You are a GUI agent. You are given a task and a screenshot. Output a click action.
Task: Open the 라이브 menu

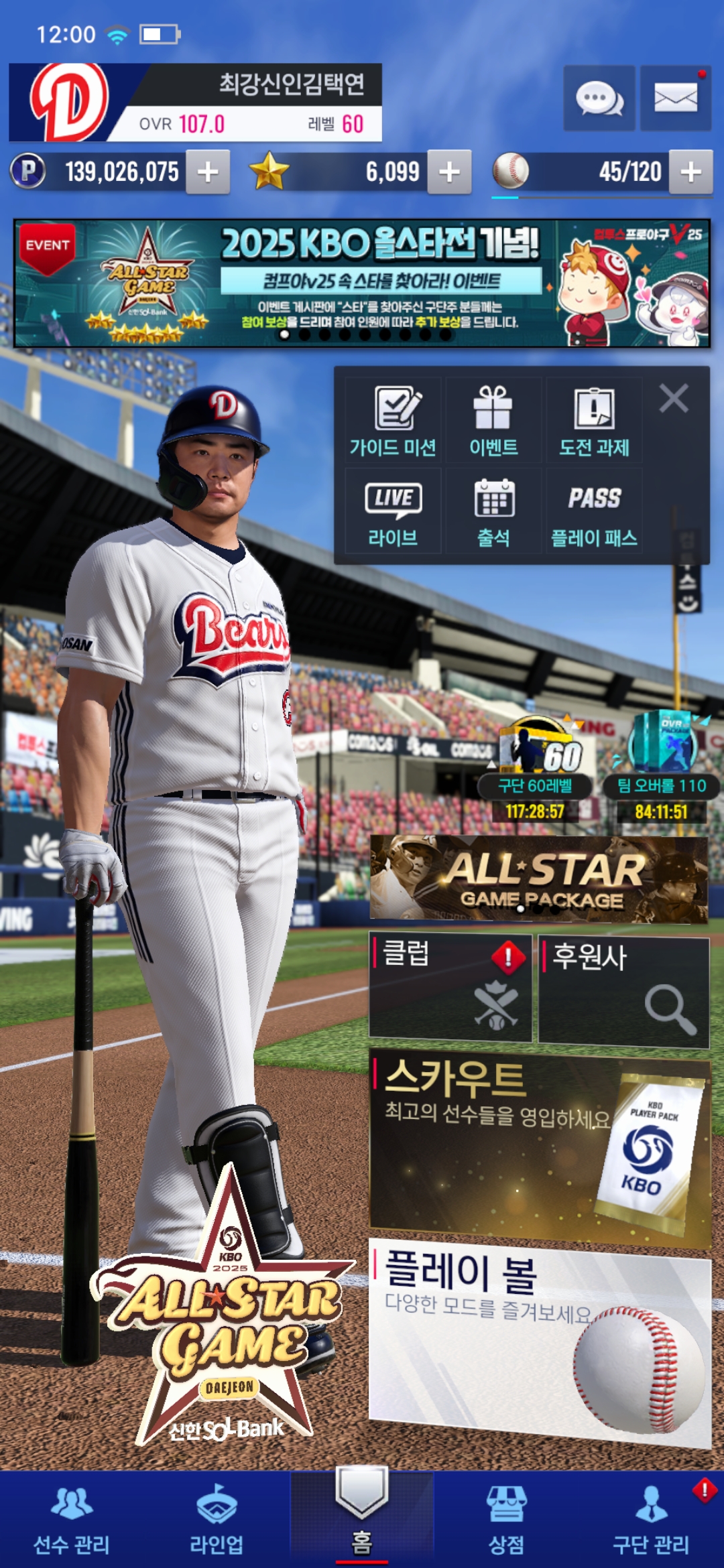(x=393, y=512)
